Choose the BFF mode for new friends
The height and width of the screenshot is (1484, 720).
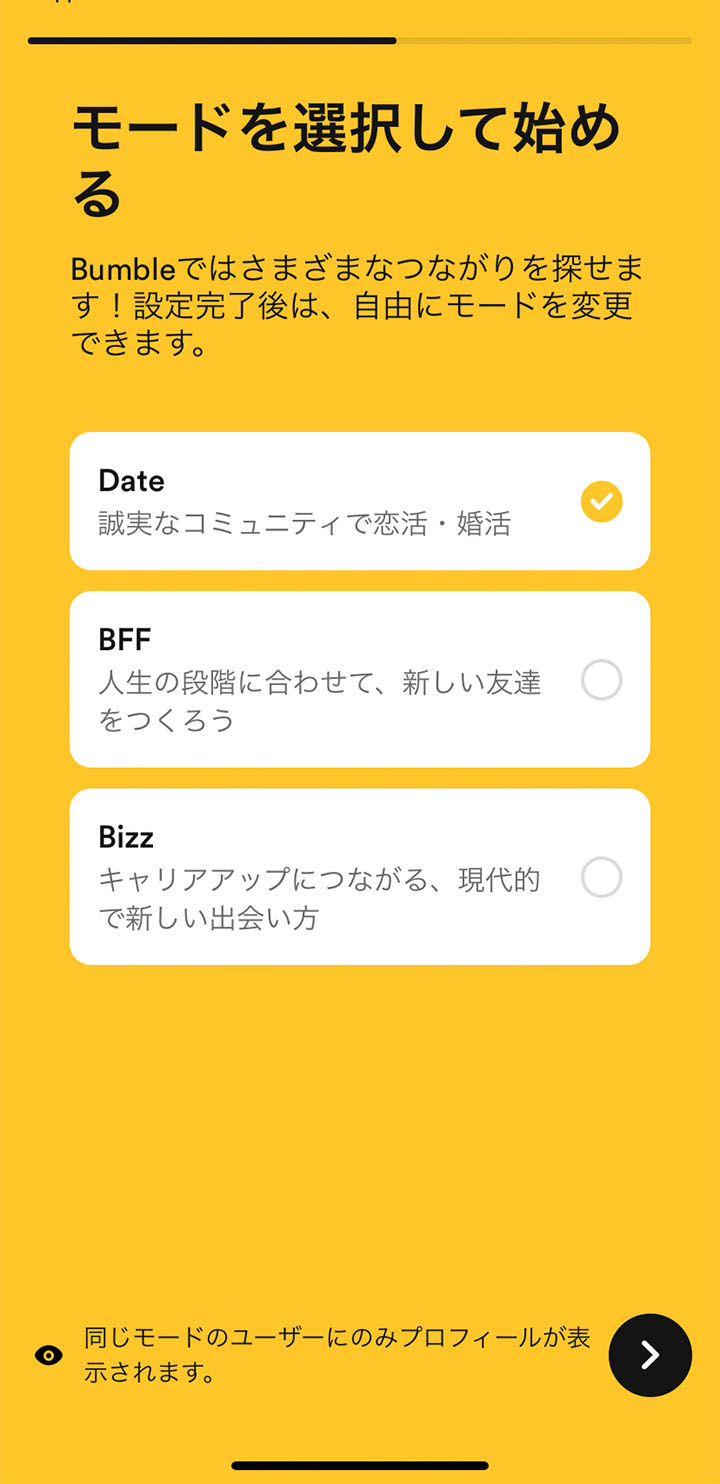pos(360,679)
